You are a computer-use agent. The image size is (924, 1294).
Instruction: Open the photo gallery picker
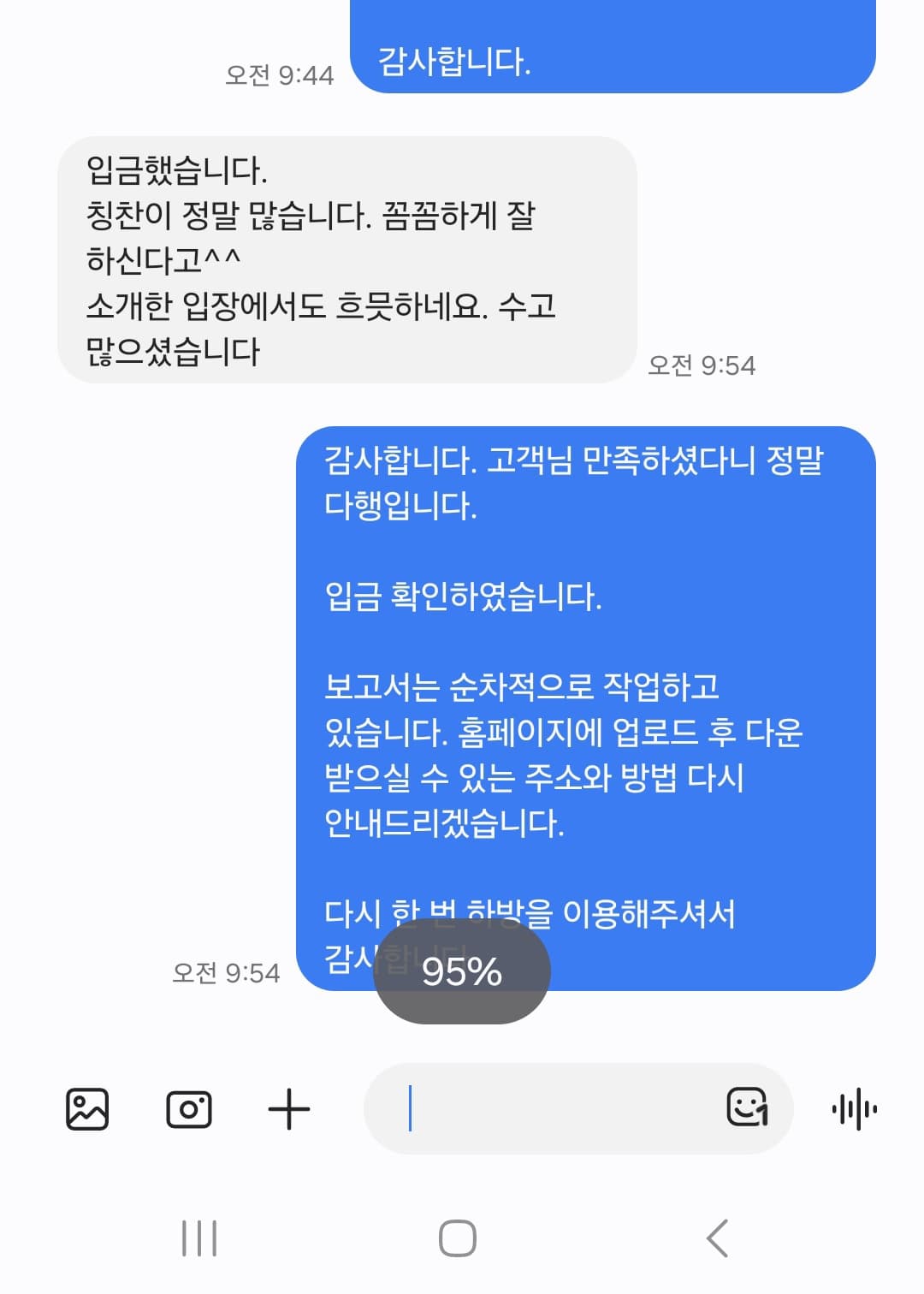(88, 1107)
